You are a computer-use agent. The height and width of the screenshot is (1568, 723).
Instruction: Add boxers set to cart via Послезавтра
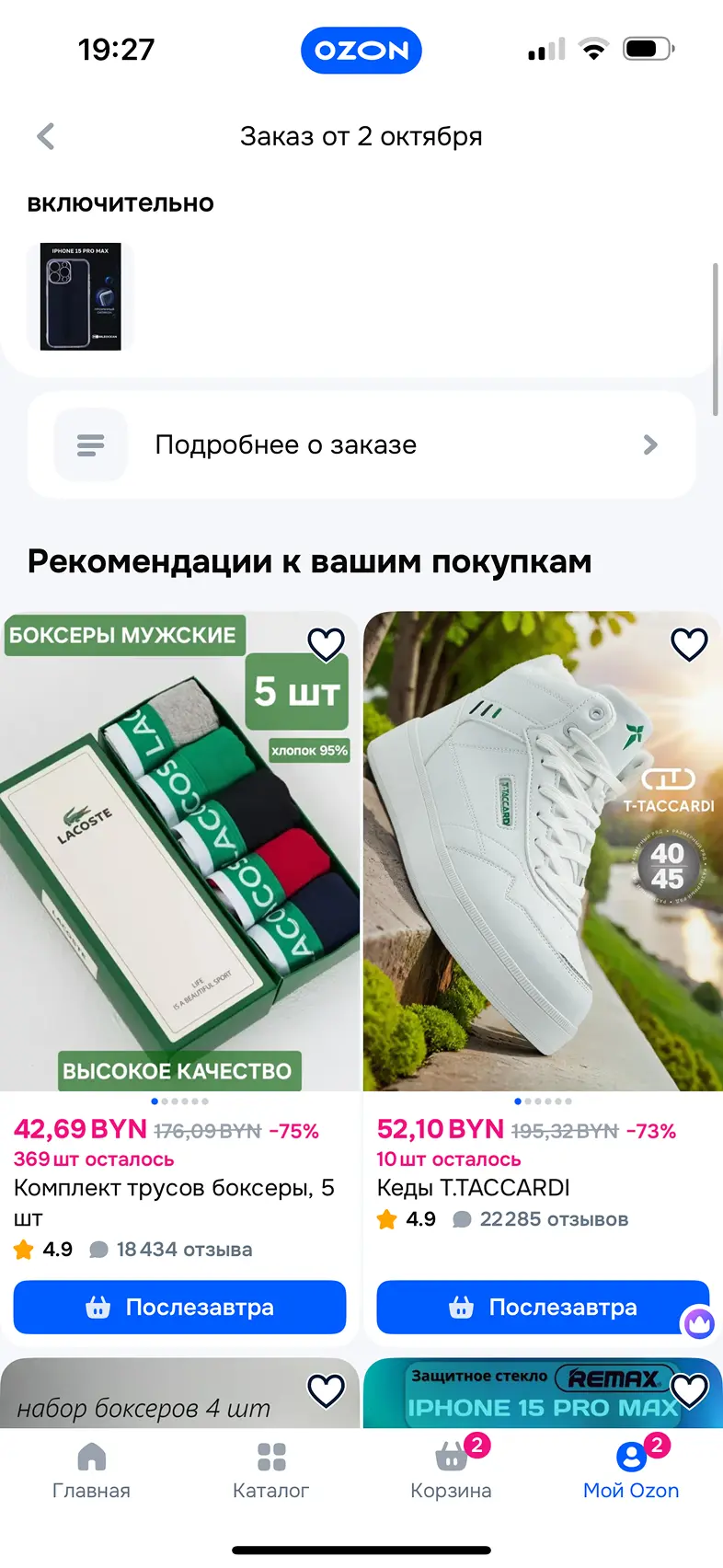(x=179, y=1307)
